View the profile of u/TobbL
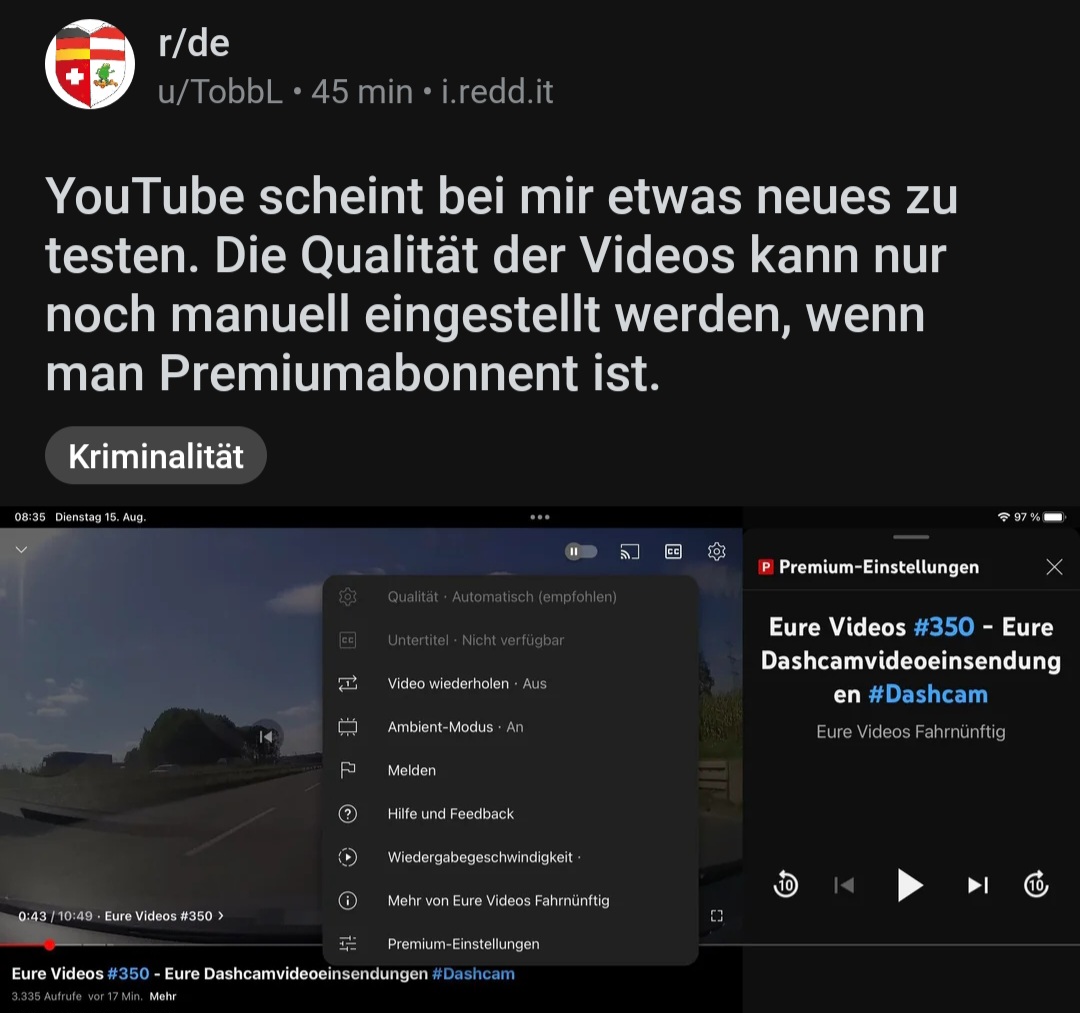 (220, 92)
